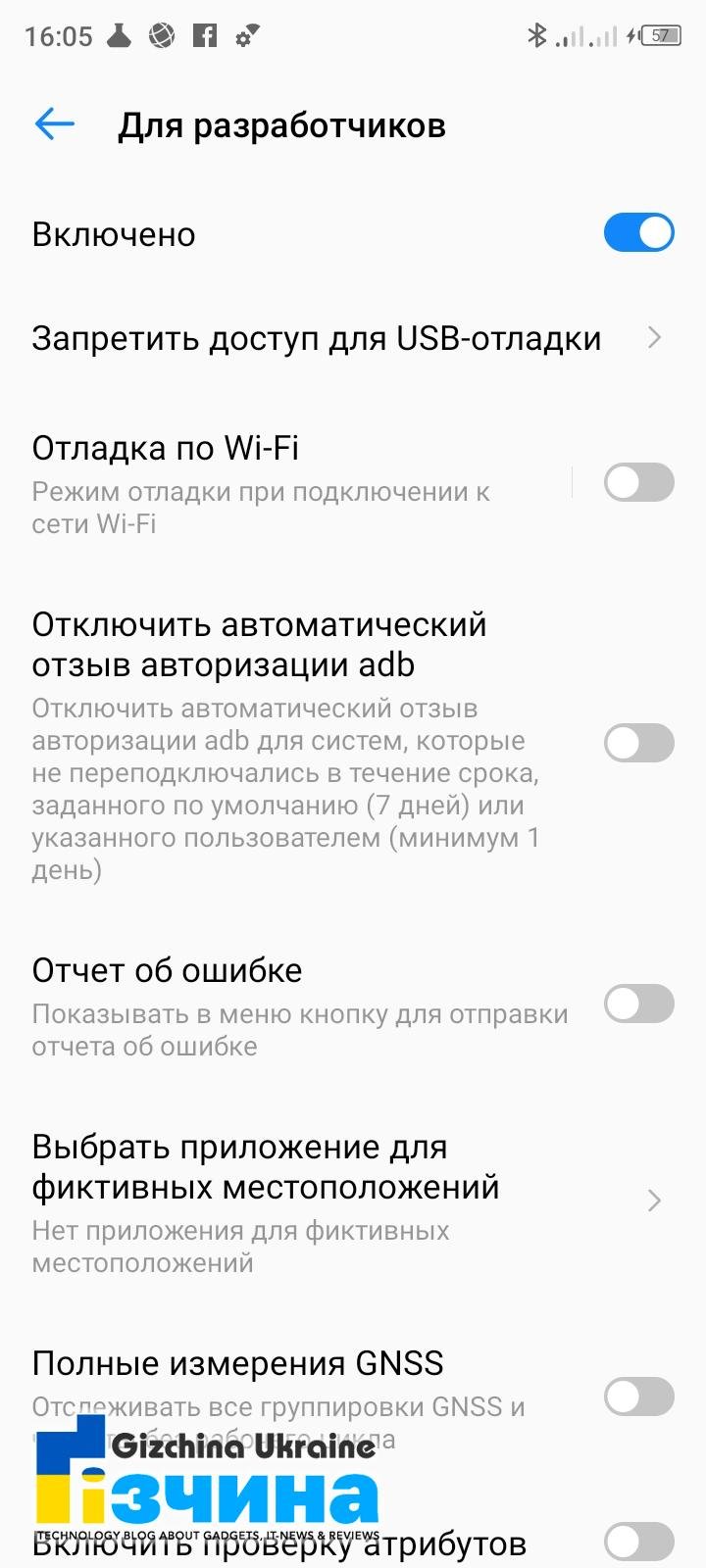The width and height of the screenshot is (706, 1568).
Task: Toggle Включить проверку атрибутов switch
Action: 638,1542
